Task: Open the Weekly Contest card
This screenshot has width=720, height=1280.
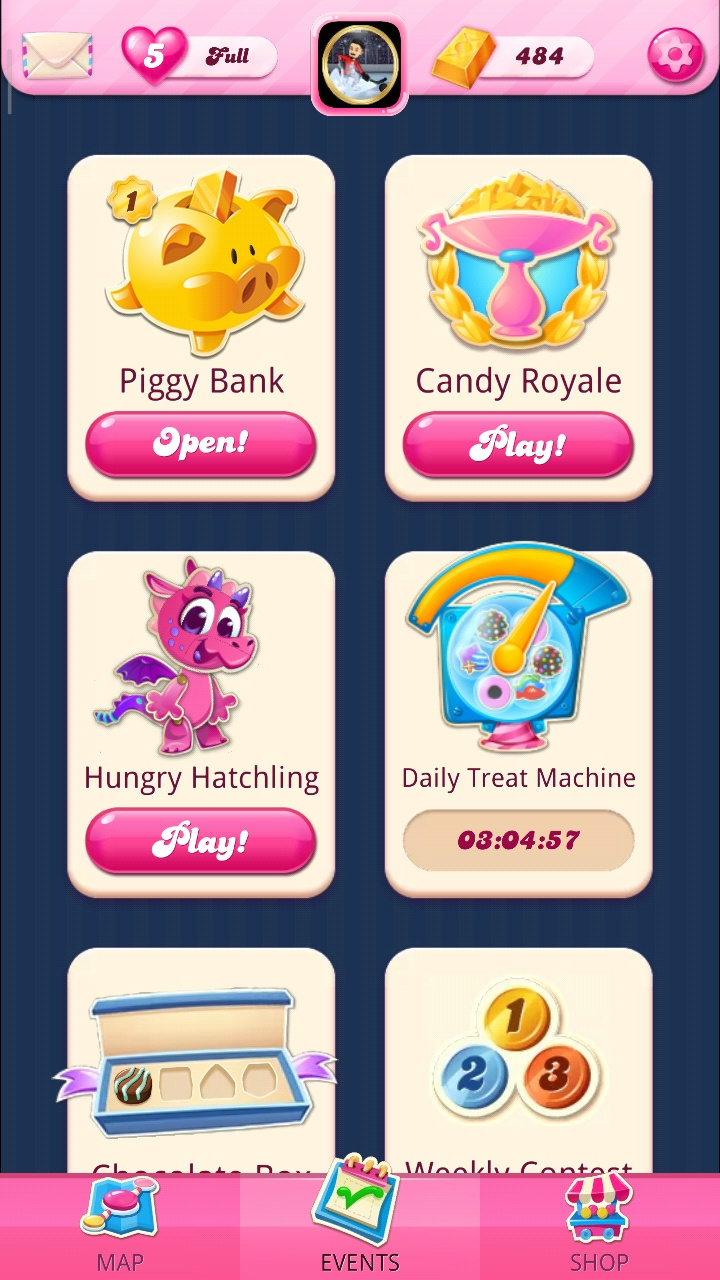Action: pyautogui.click(x=518, y=1060)
